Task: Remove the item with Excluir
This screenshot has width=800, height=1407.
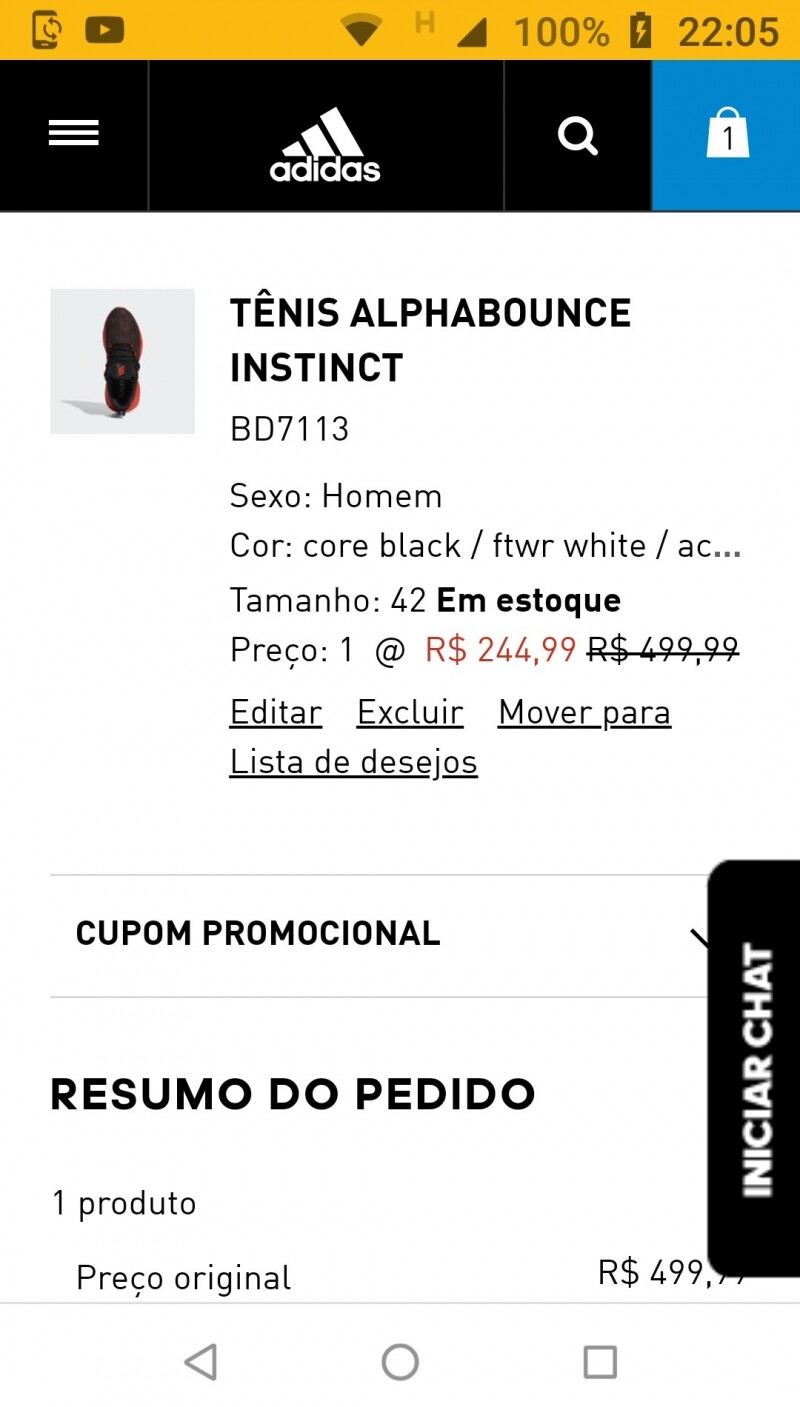Action: [x=410, y=713]
